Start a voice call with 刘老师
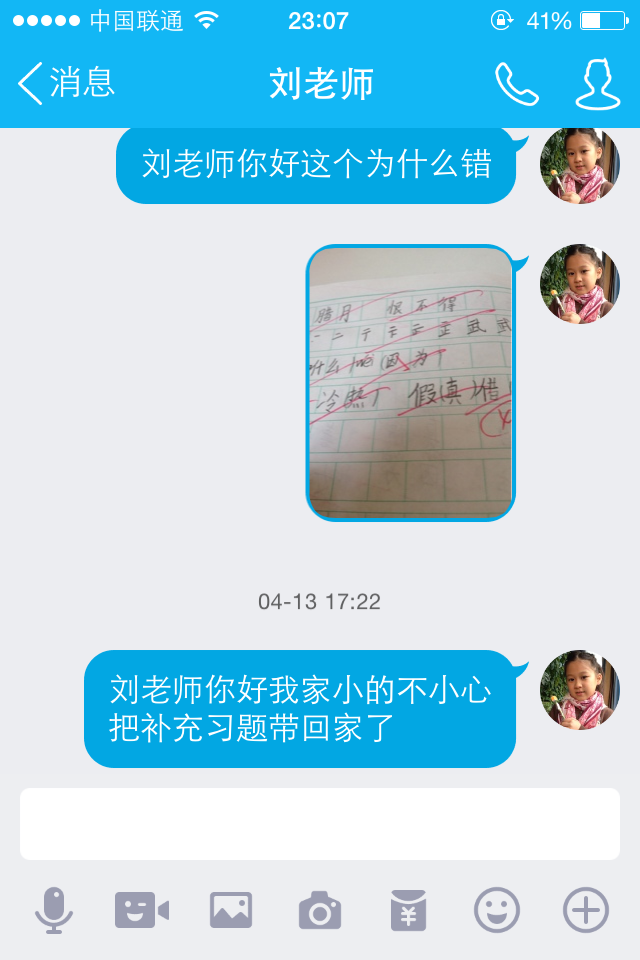 click(516, 85)
